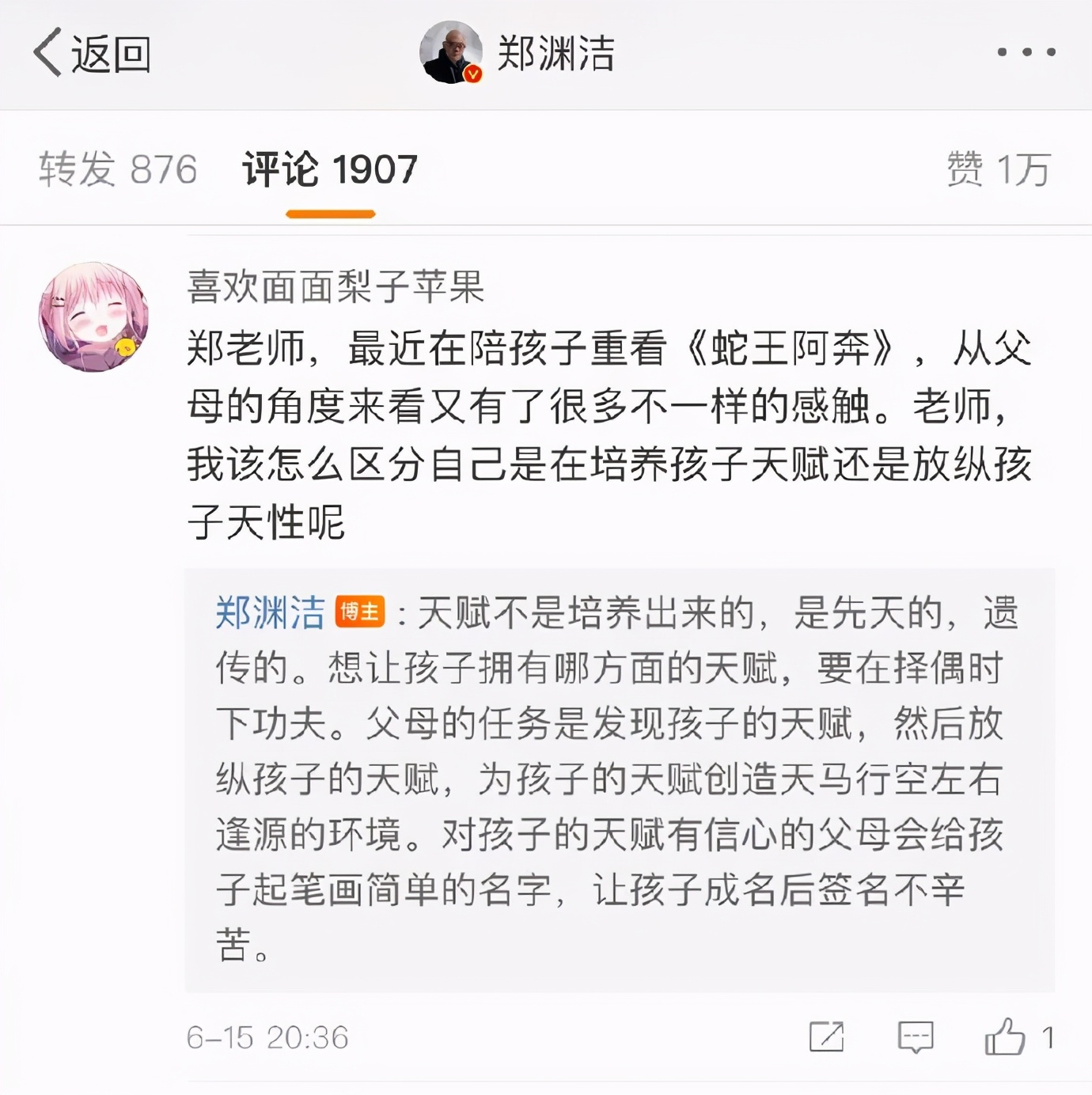Tap the 喜欢面面梨子苹果 username
This screenshot has width=1092, height=1095.
pyautogui.click(x=335, y=286)
